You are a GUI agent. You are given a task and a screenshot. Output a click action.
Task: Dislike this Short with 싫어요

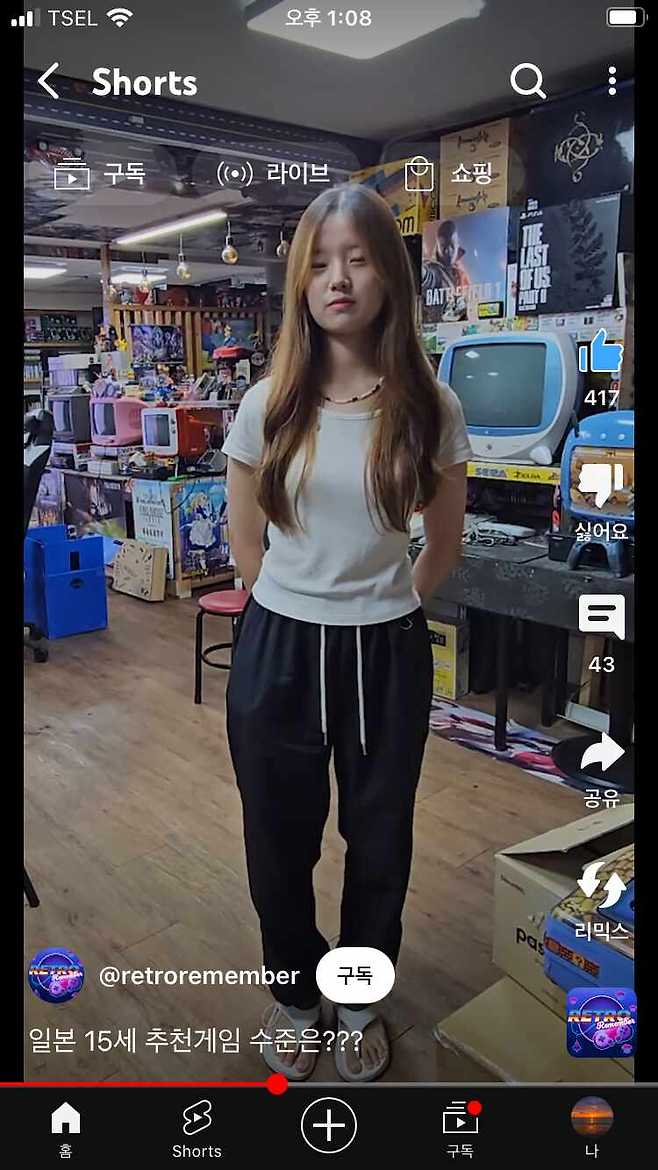click(601, 486)
